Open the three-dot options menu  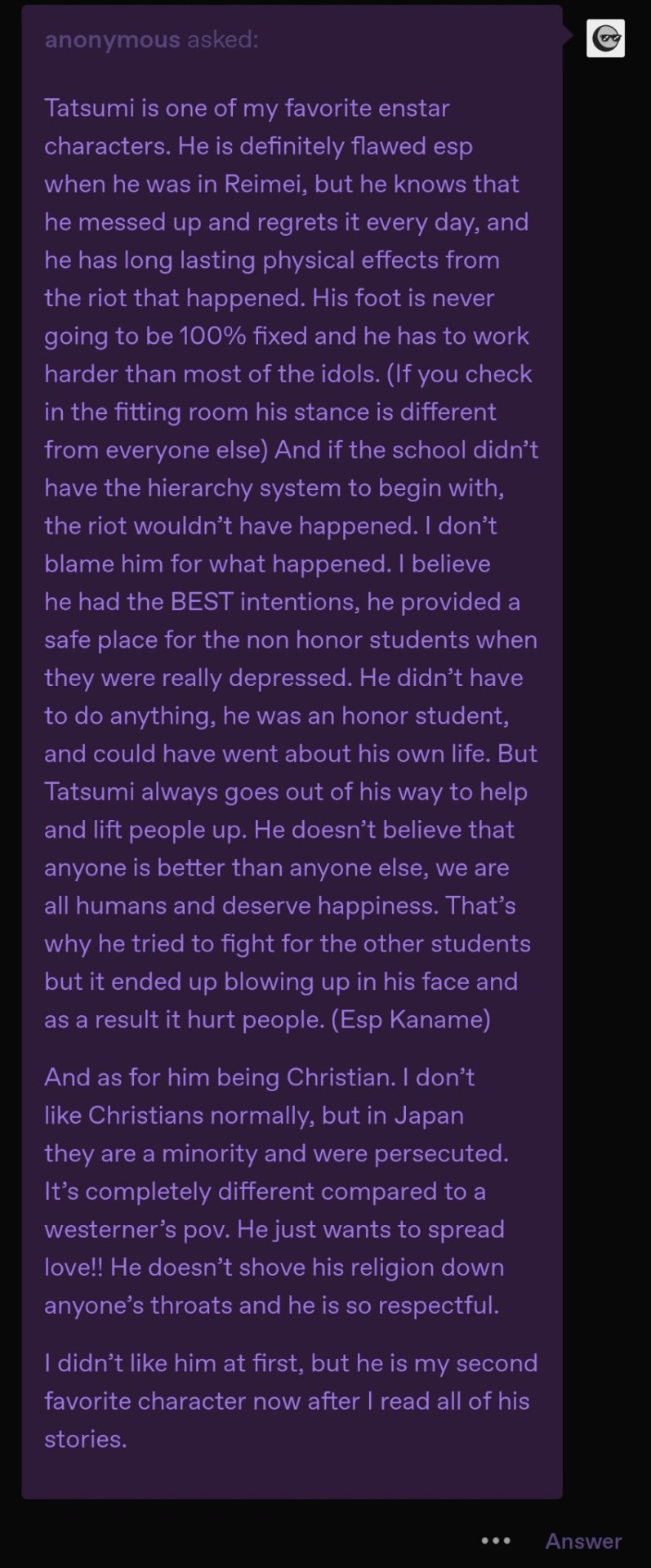tap(496, 1540)
